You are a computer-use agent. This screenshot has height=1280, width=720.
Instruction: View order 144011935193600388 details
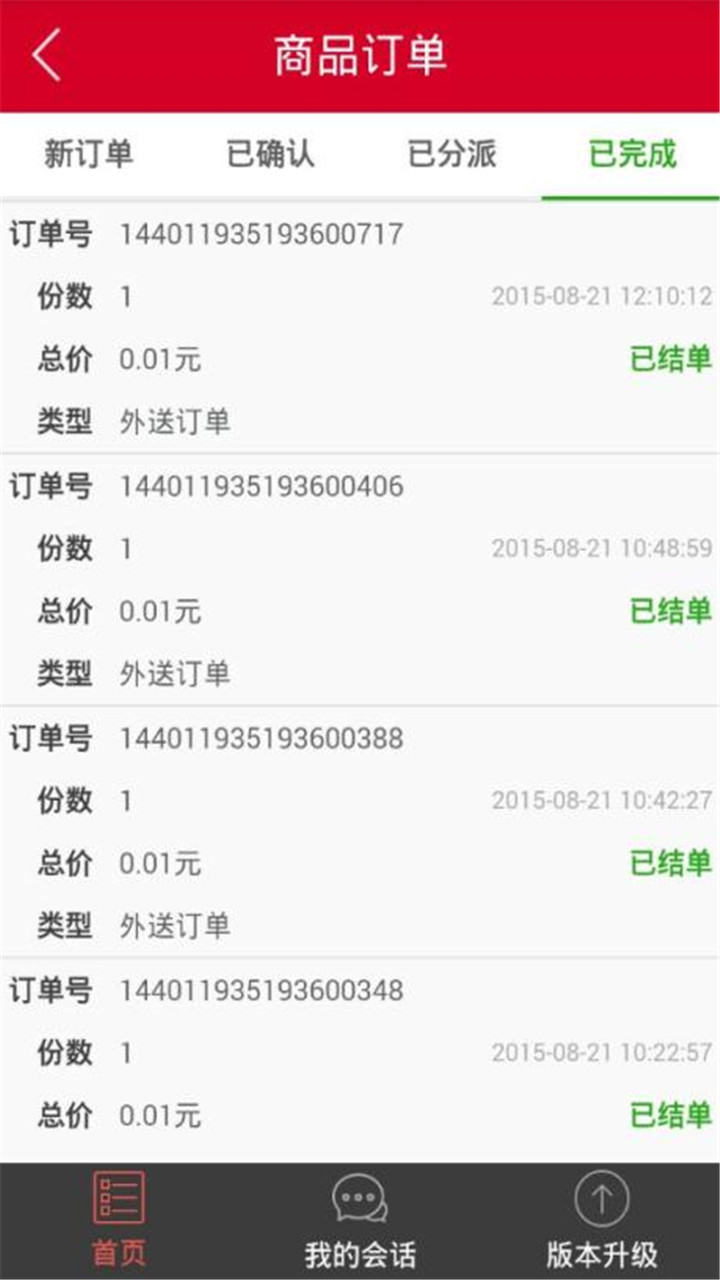tap(360, 831)
